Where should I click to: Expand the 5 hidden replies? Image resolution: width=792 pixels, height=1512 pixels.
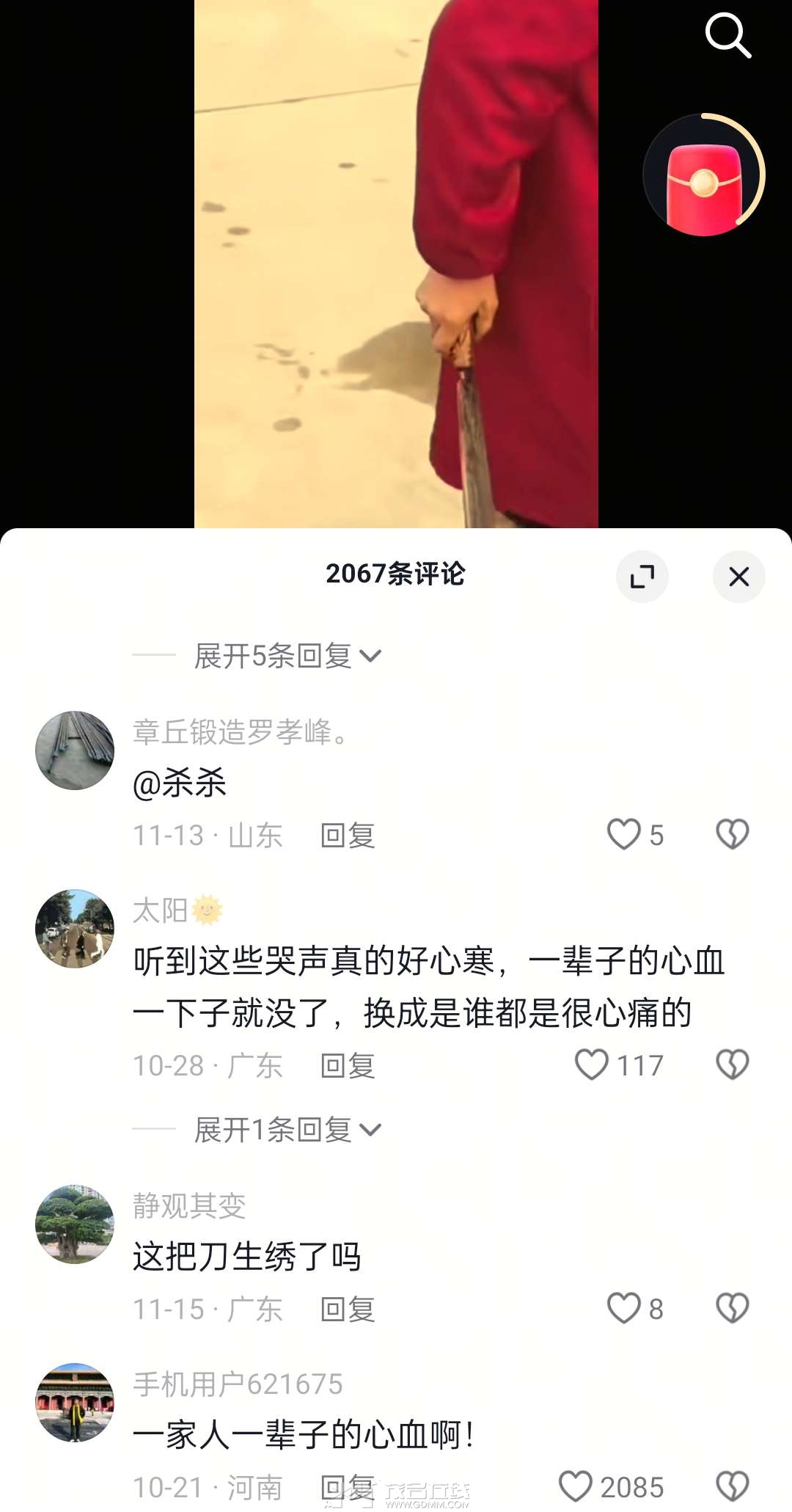coord(287,656)
